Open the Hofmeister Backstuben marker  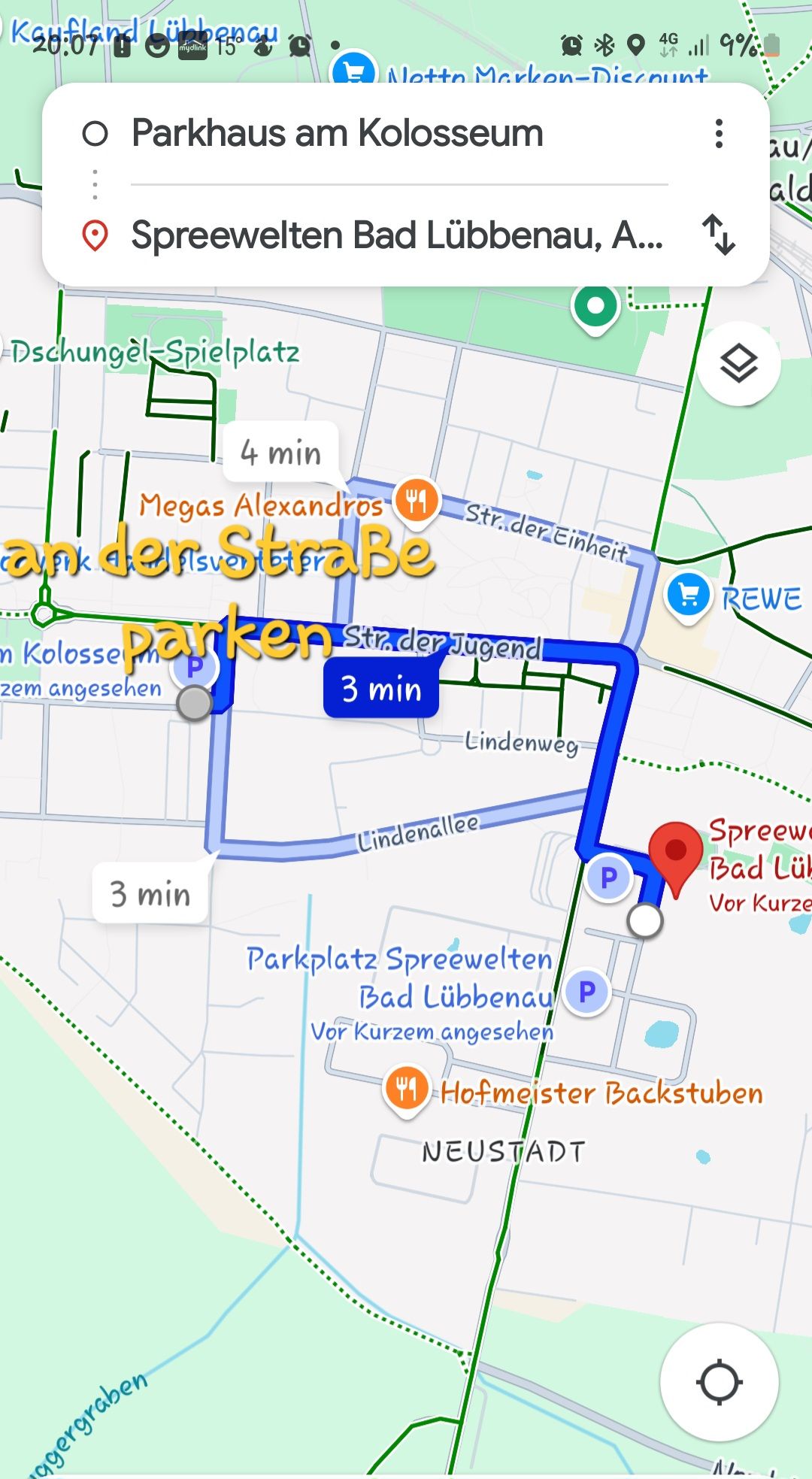coord(407,1090)
